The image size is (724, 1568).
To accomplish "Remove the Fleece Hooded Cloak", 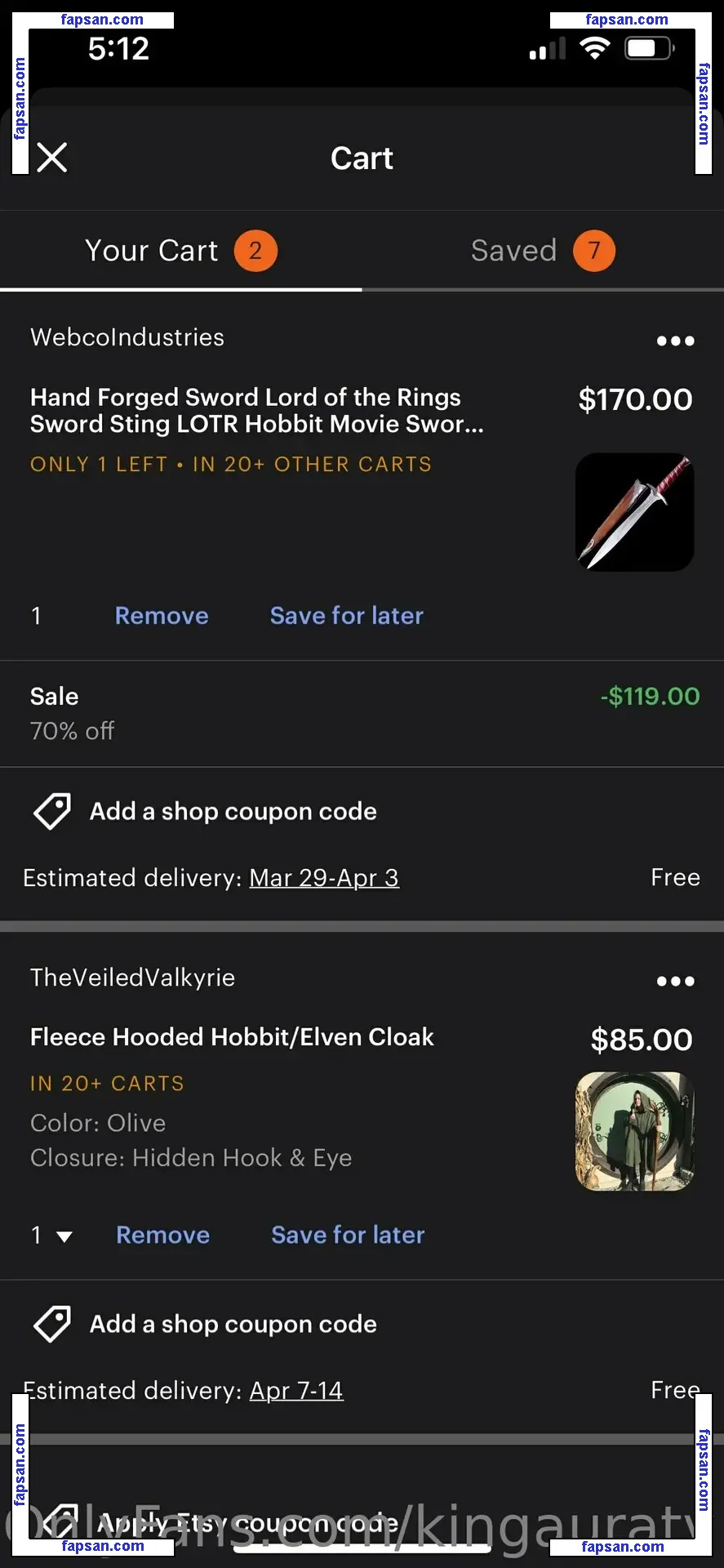I will (x=163, y=1236).
